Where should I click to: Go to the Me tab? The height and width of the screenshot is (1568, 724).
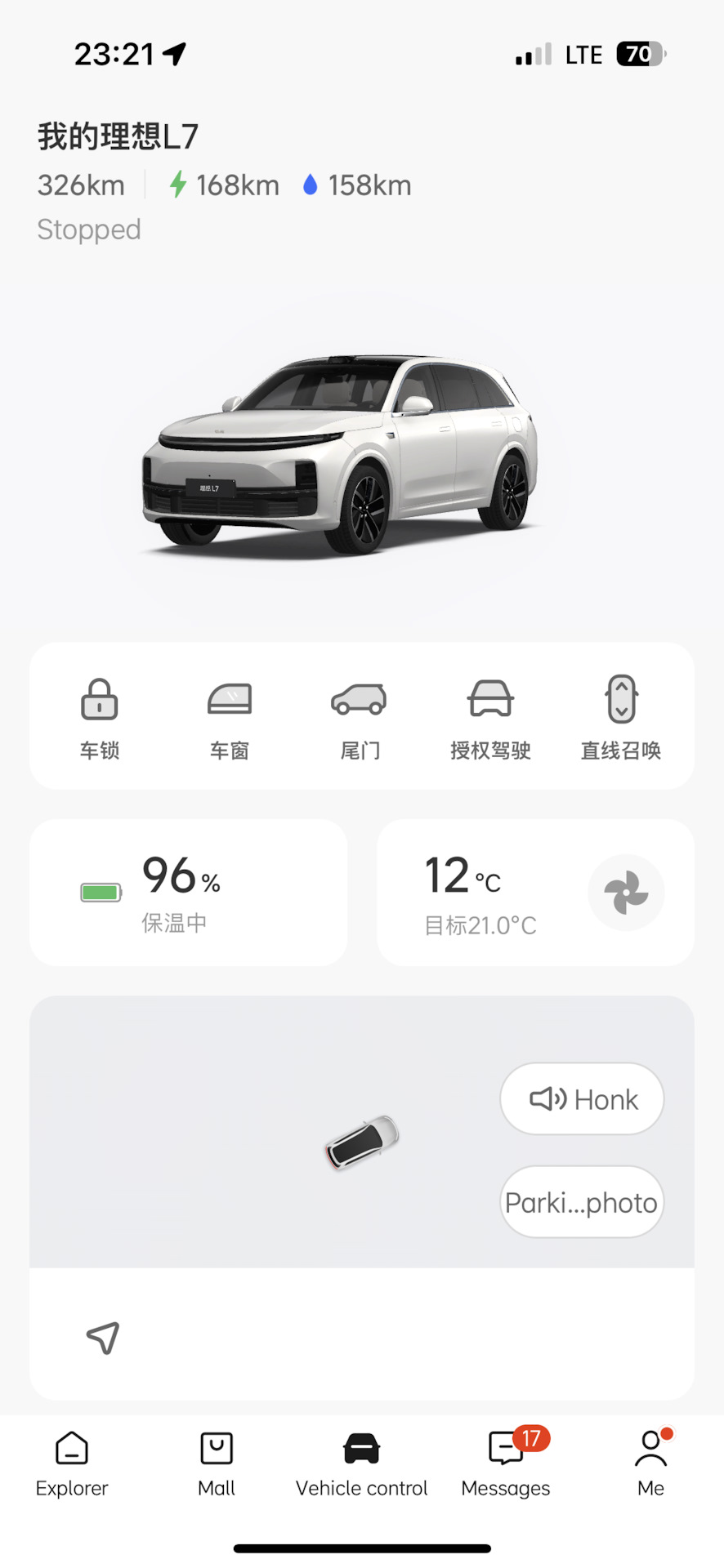[x=650, y=1463]
